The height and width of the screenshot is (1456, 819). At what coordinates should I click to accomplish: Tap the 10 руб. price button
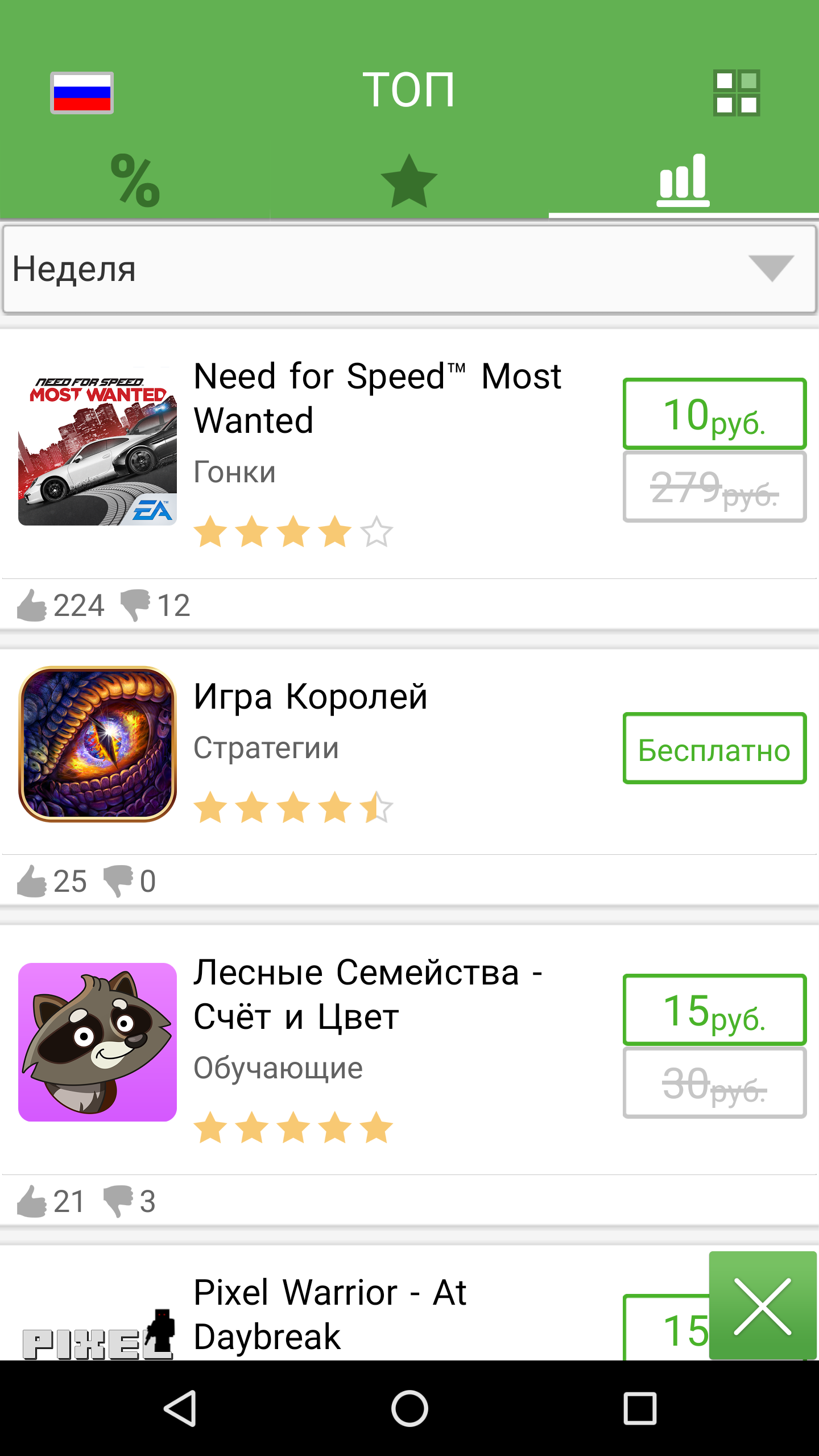point(714,413)
